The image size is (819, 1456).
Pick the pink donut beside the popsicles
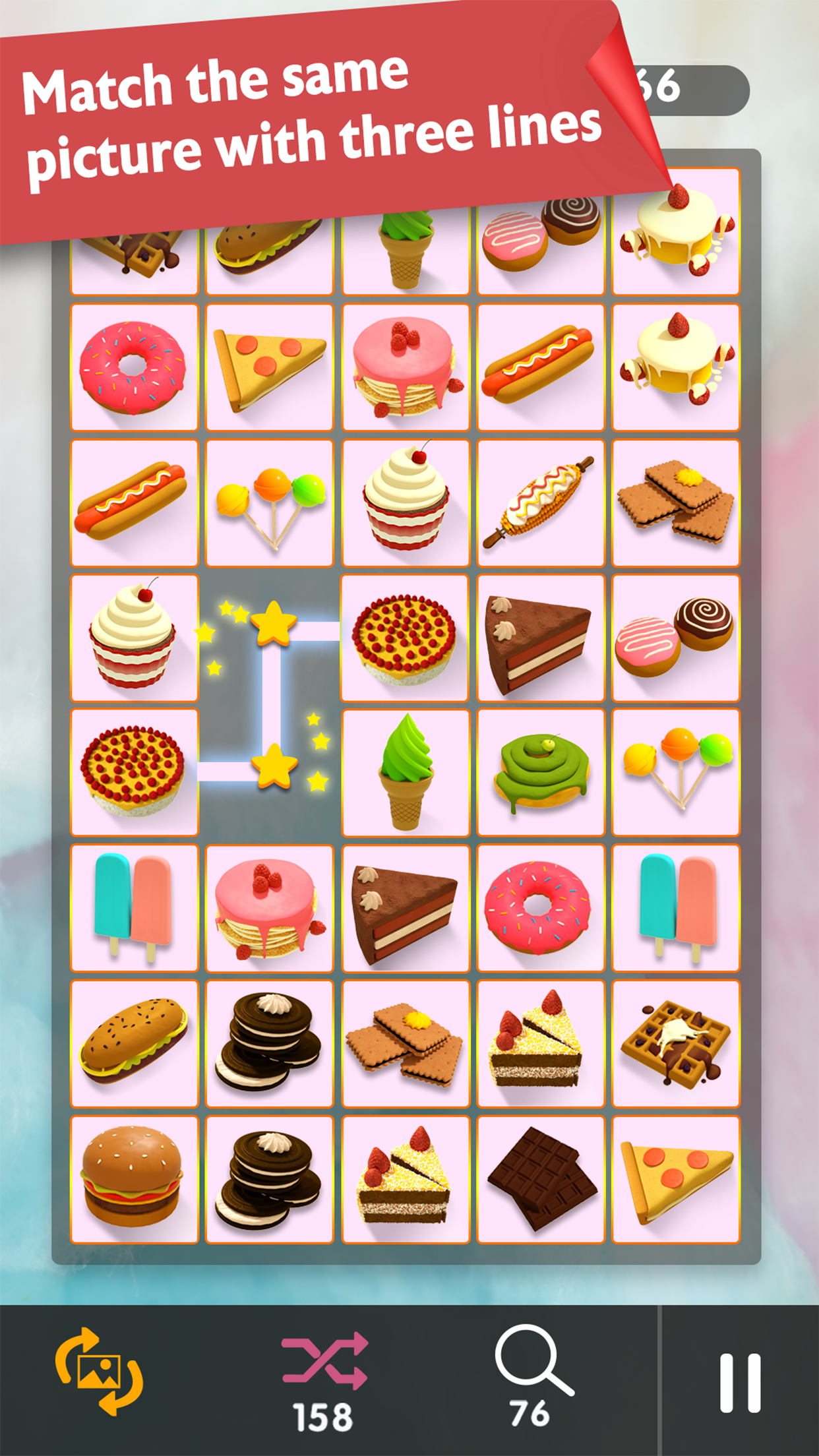coord(541,908)
